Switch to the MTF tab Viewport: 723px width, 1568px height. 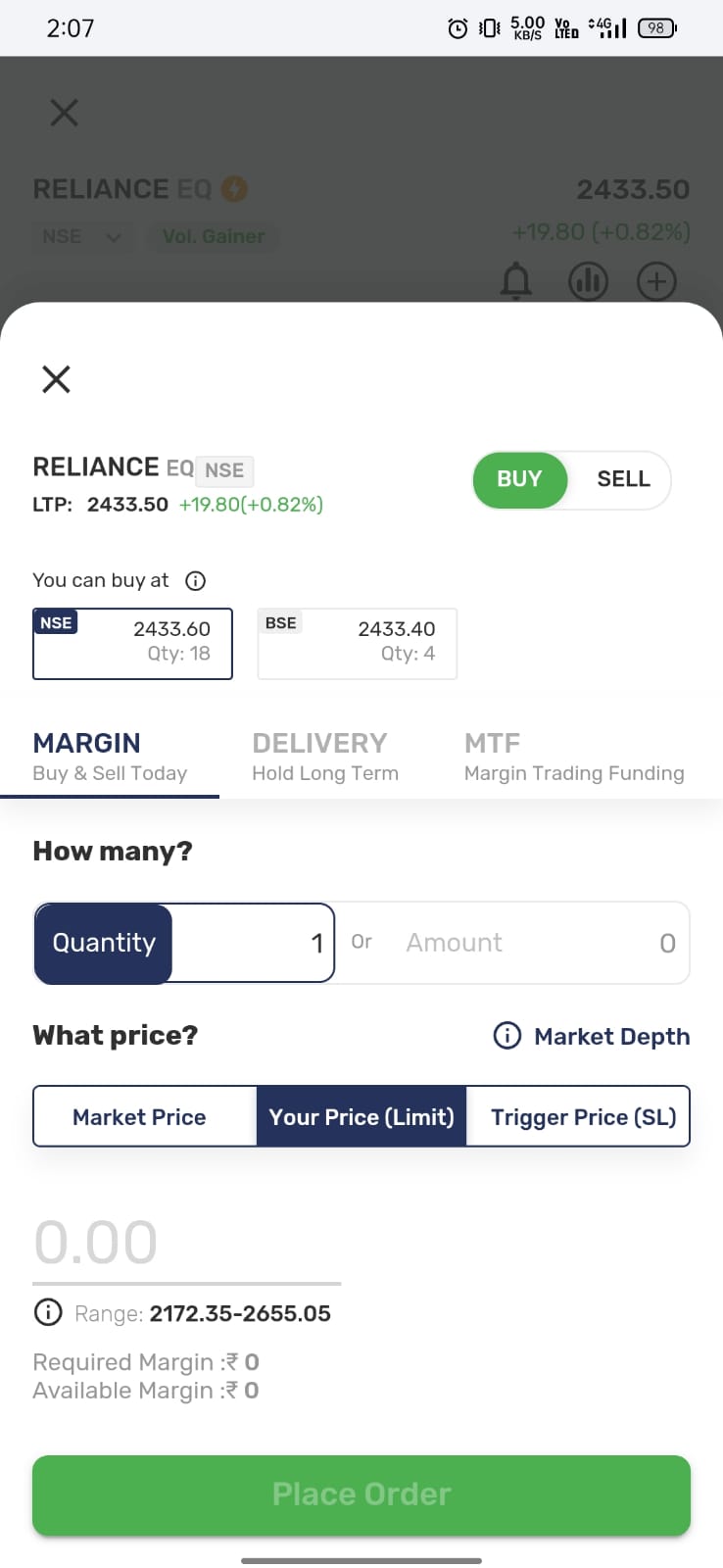pos(574,757)
